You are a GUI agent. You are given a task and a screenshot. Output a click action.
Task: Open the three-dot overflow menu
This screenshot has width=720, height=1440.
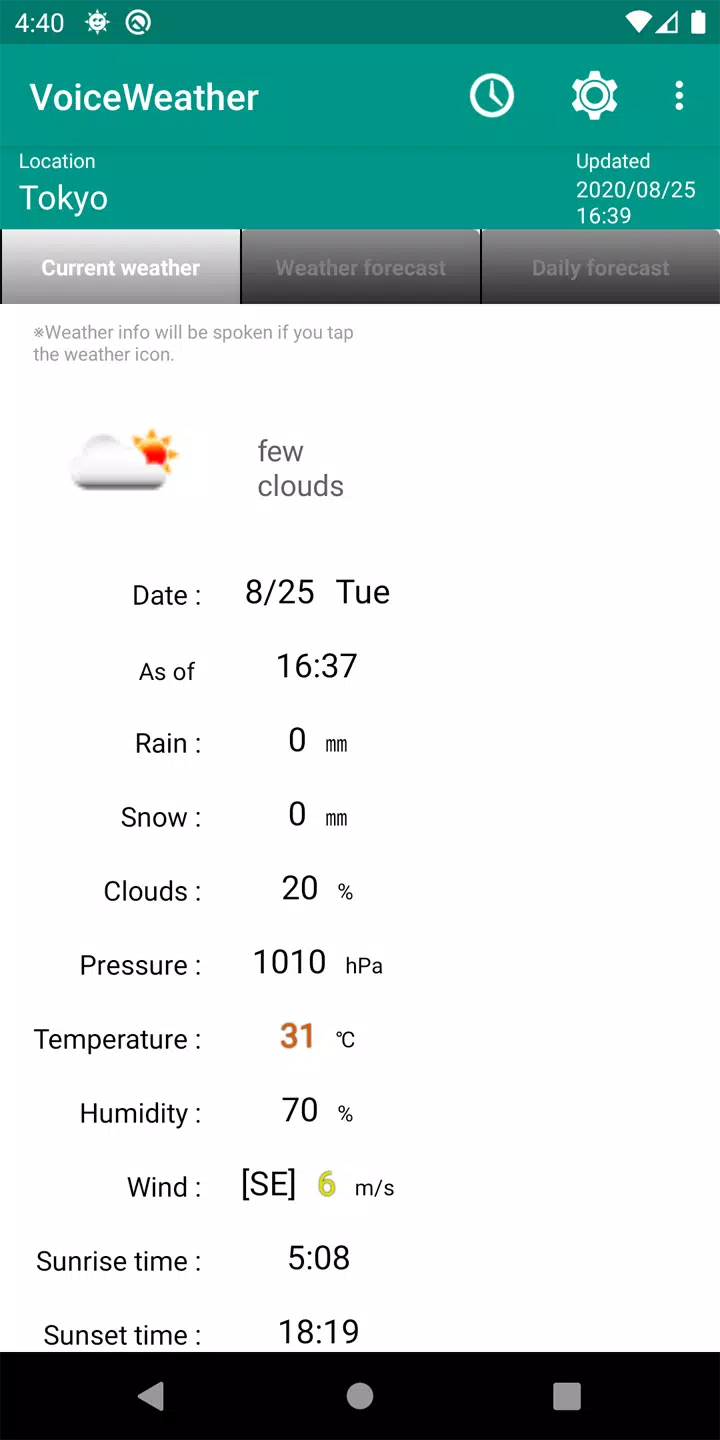[679, 95]
